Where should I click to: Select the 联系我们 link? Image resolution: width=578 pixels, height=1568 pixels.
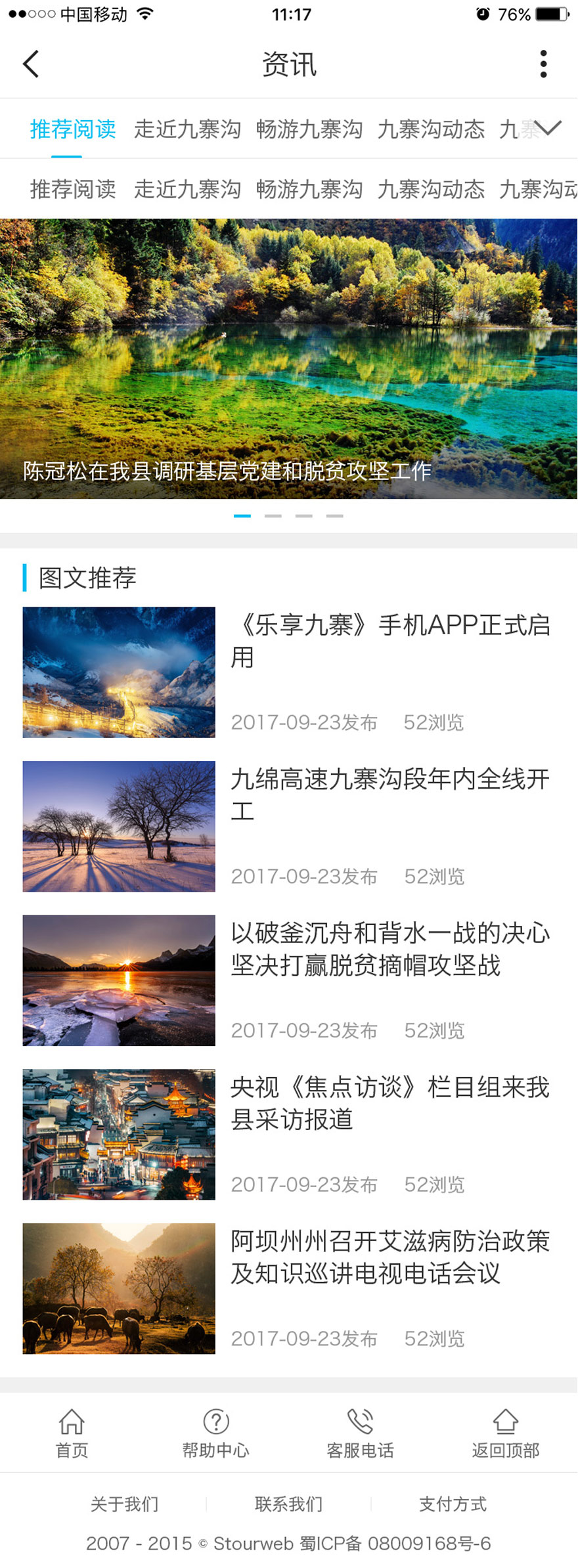coord(289,1504)
